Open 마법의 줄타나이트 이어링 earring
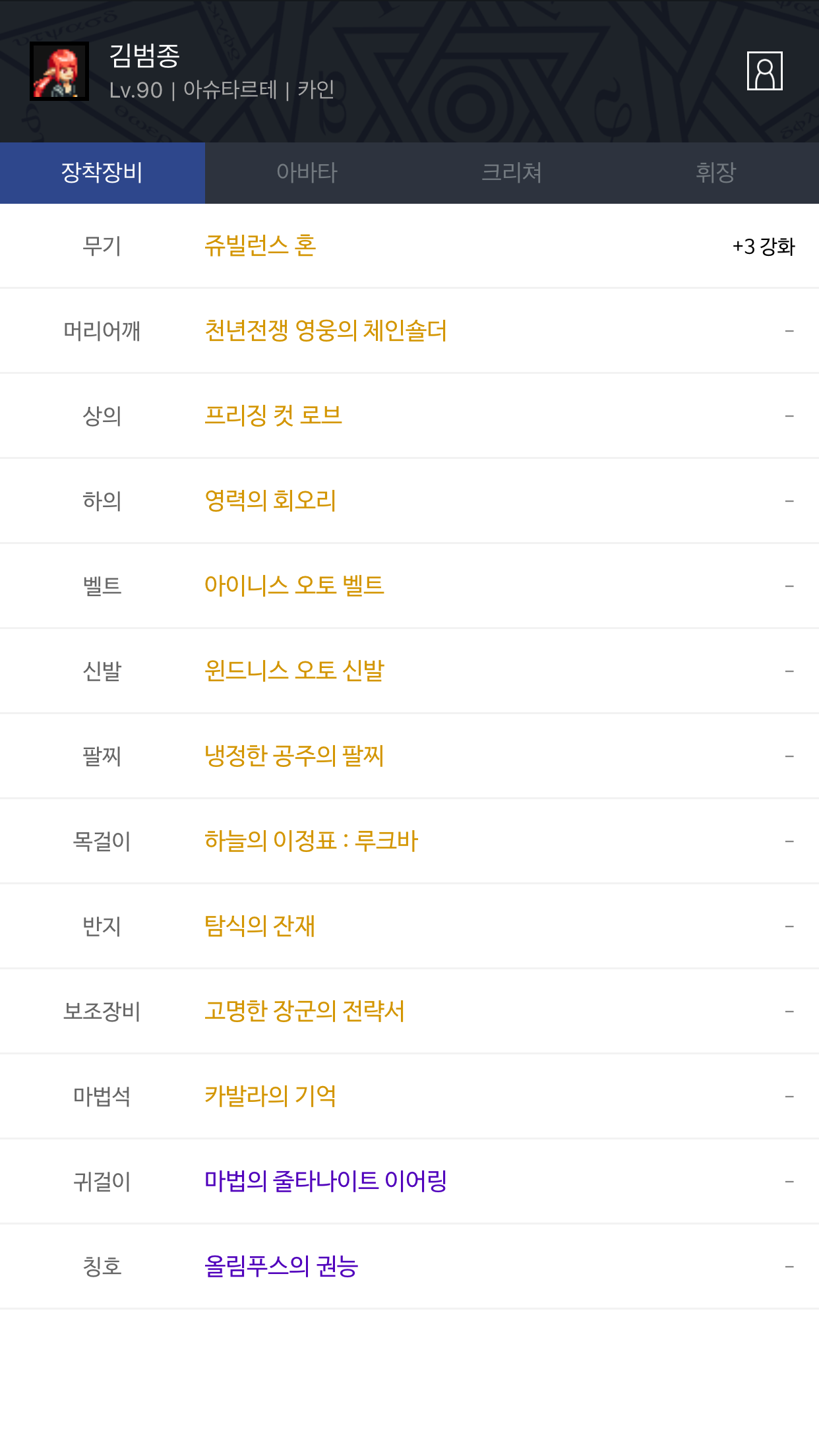Viewport: 819px width, 1456px height. coord(326,1182)
